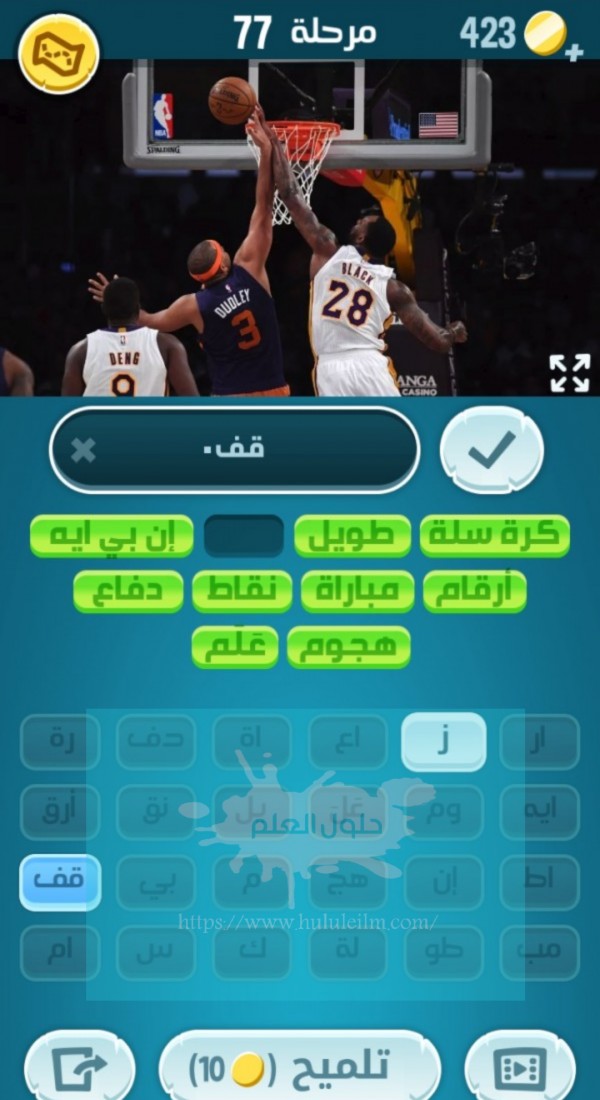
Task: Select the found word طويل
Action: (x=352, y=537)
